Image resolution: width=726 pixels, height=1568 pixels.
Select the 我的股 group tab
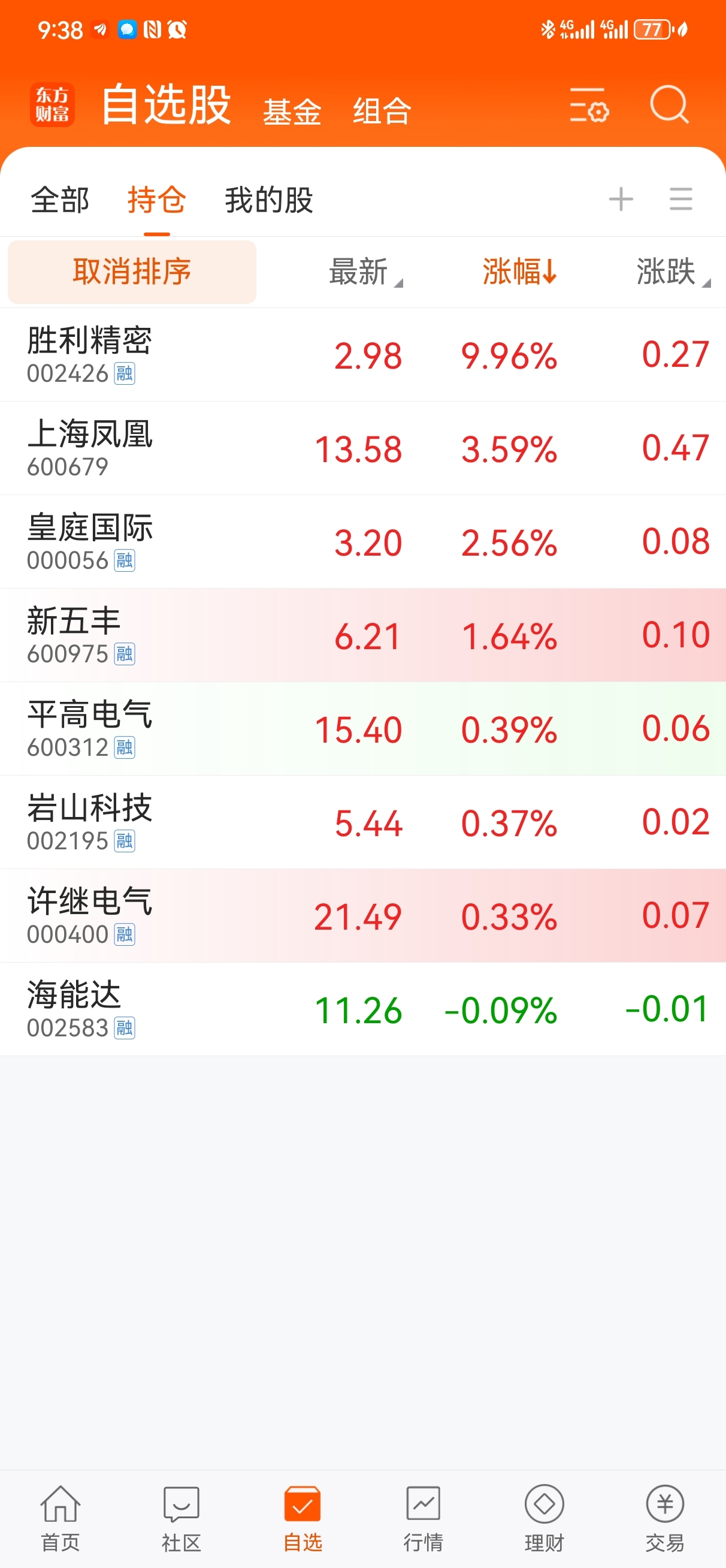coord(269,200)
